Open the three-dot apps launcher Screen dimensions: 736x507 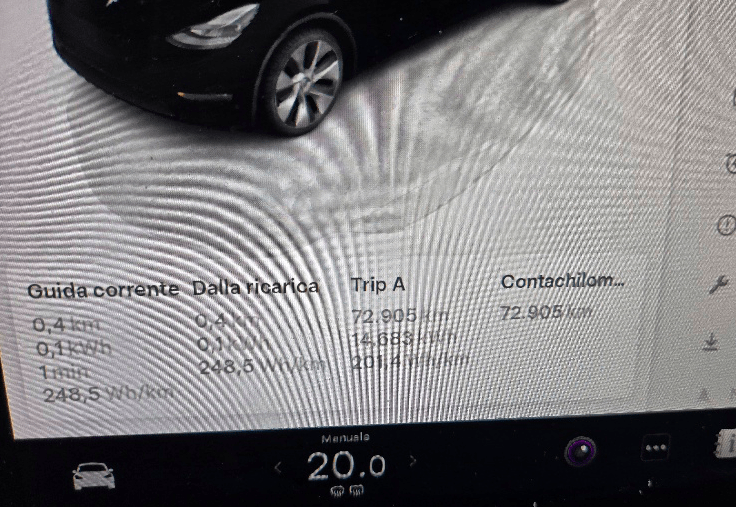click(655, 449)
